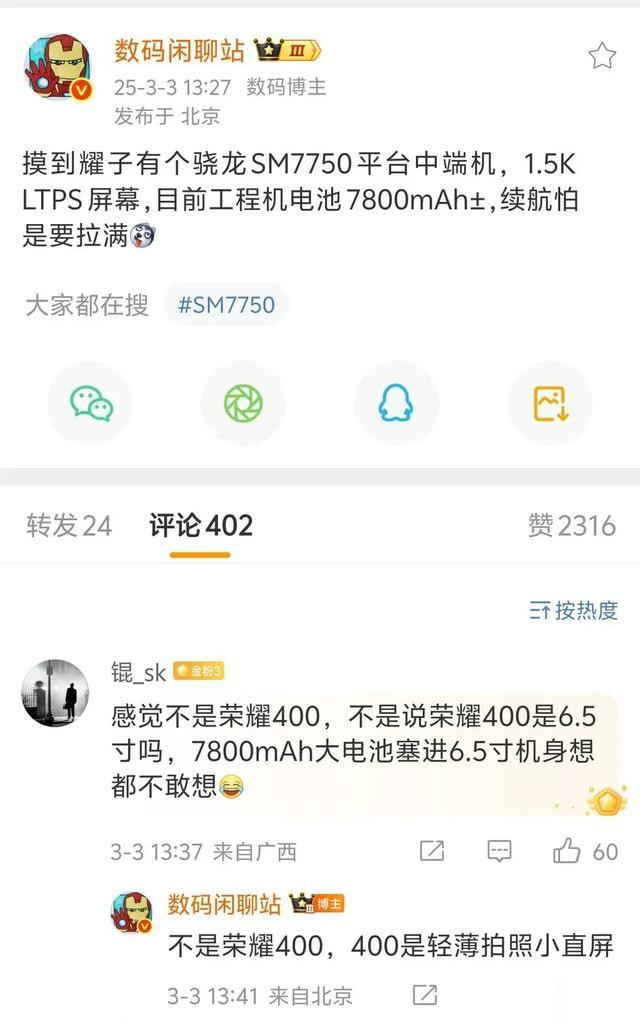Share the post to QQ
This screenshot has height=1024, width=640.
(396, 404)
